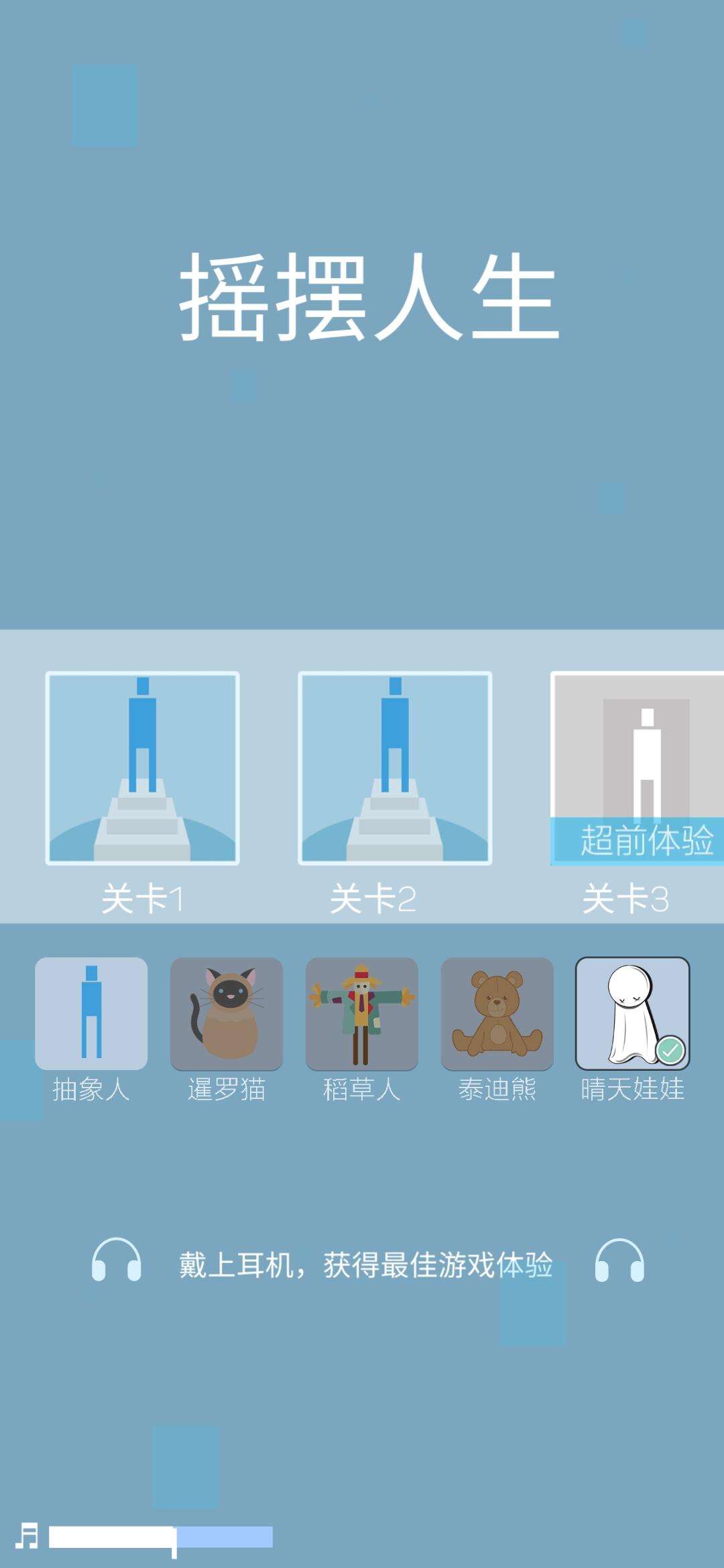Choose the 暹罗猫 character

click(227, 1013)
